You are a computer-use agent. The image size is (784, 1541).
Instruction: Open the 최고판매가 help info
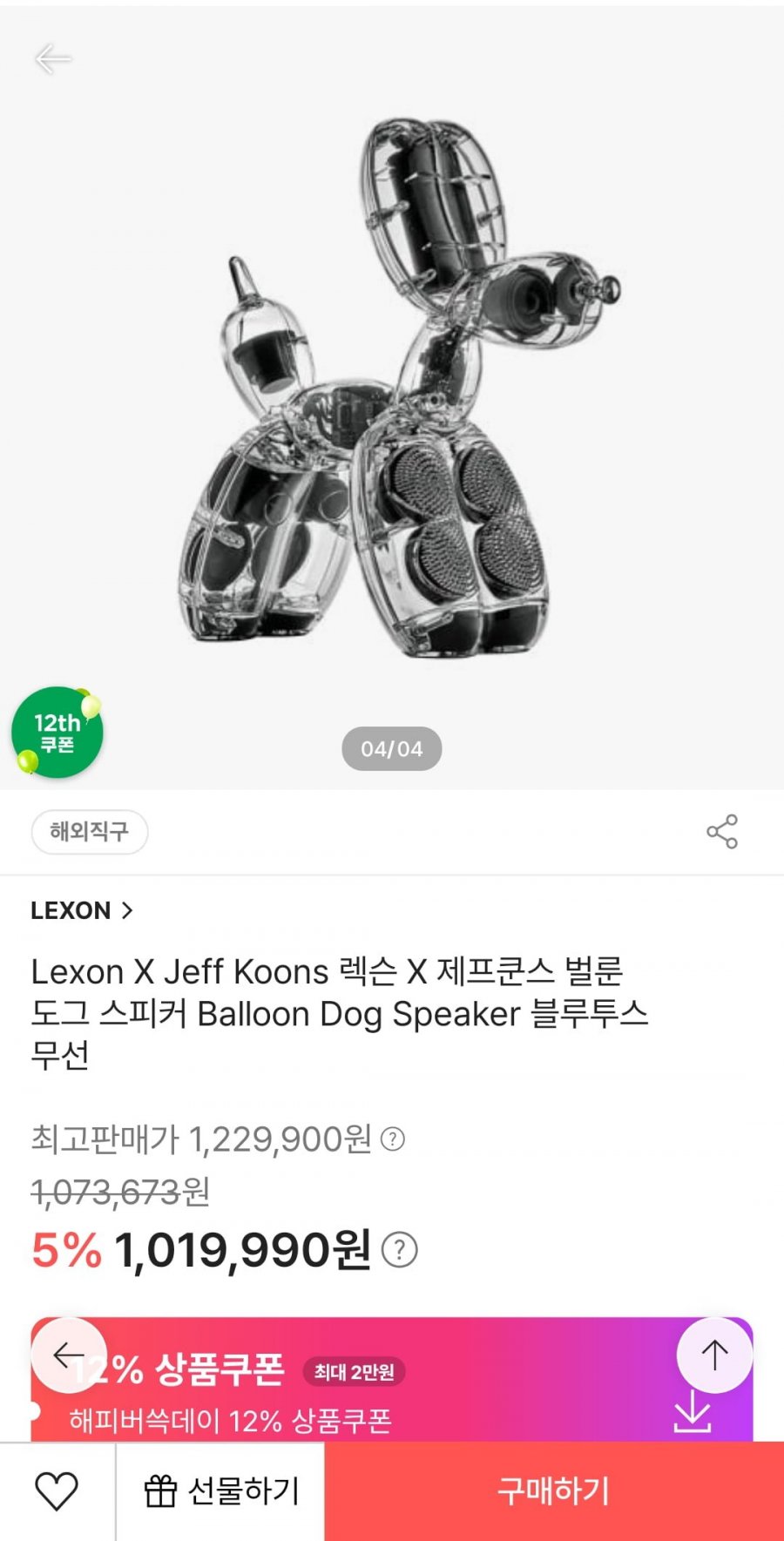[393, 1139]
